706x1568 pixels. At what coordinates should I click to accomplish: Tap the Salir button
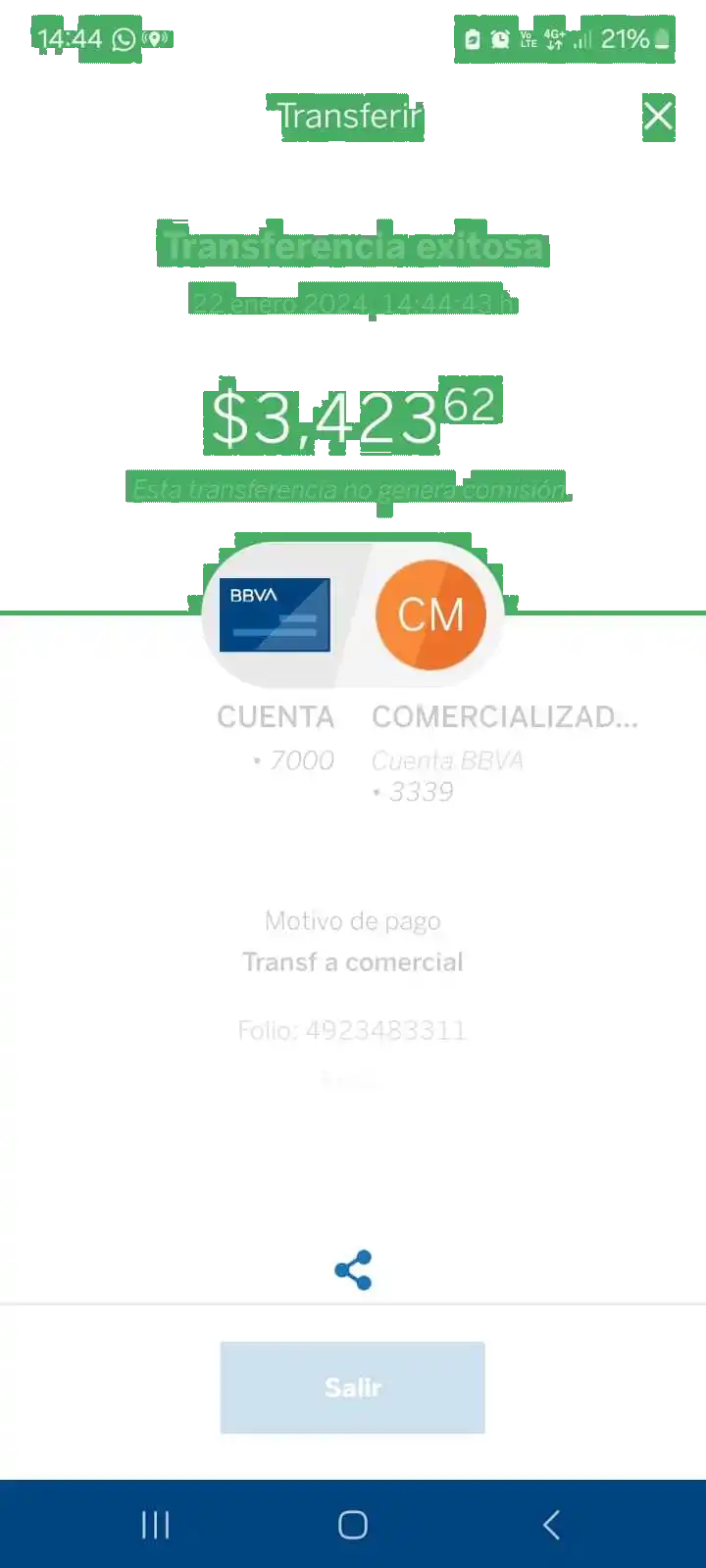click(x=352, y=1387)
